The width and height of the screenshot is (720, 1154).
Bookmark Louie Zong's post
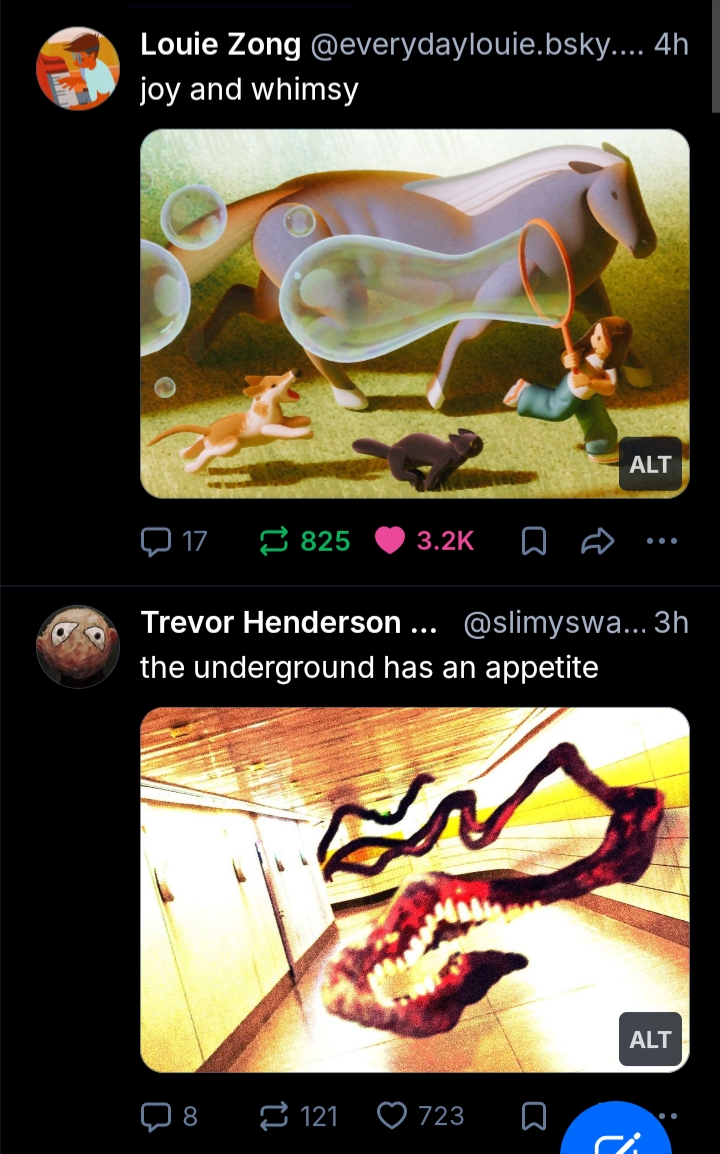point(534,541)
